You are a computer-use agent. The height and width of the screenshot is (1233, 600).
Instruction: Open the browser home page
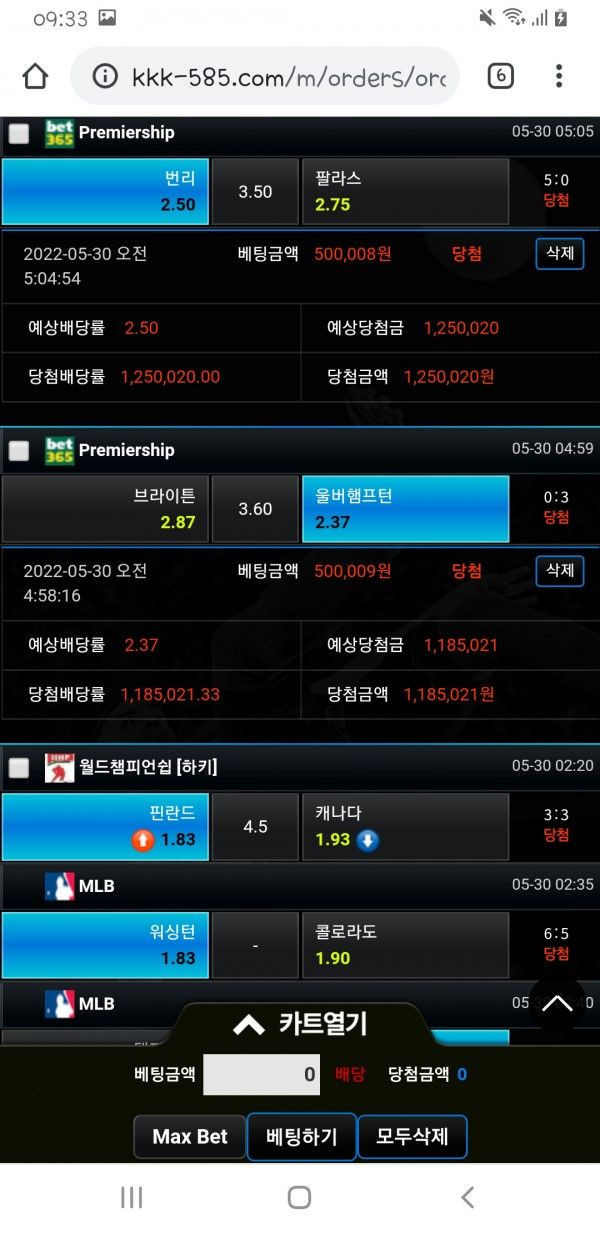(35, 76)
